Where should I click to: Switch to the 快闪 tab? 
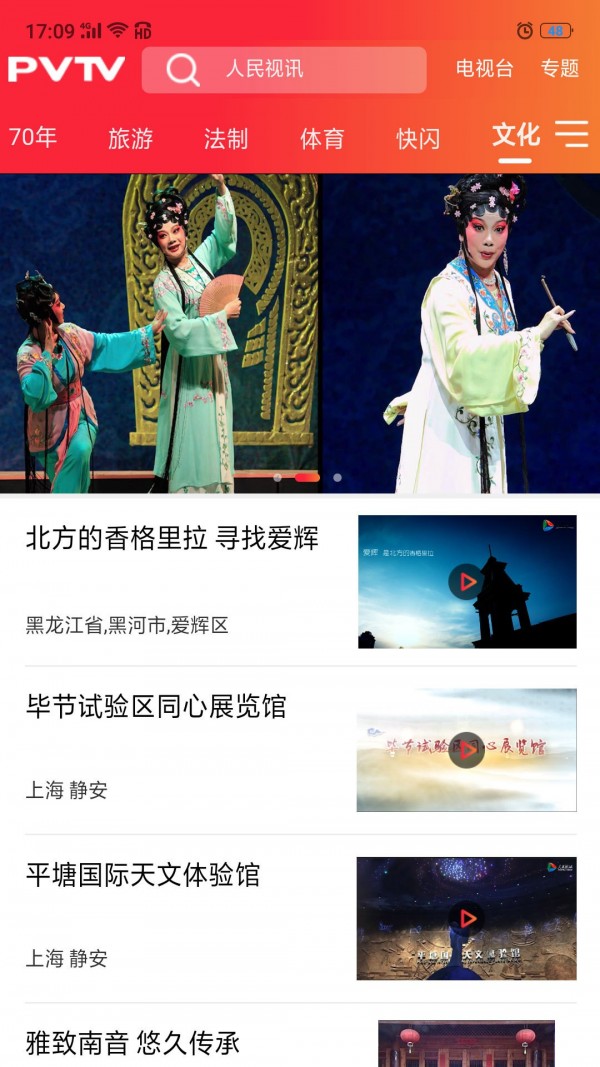click(x=418, y=139)
